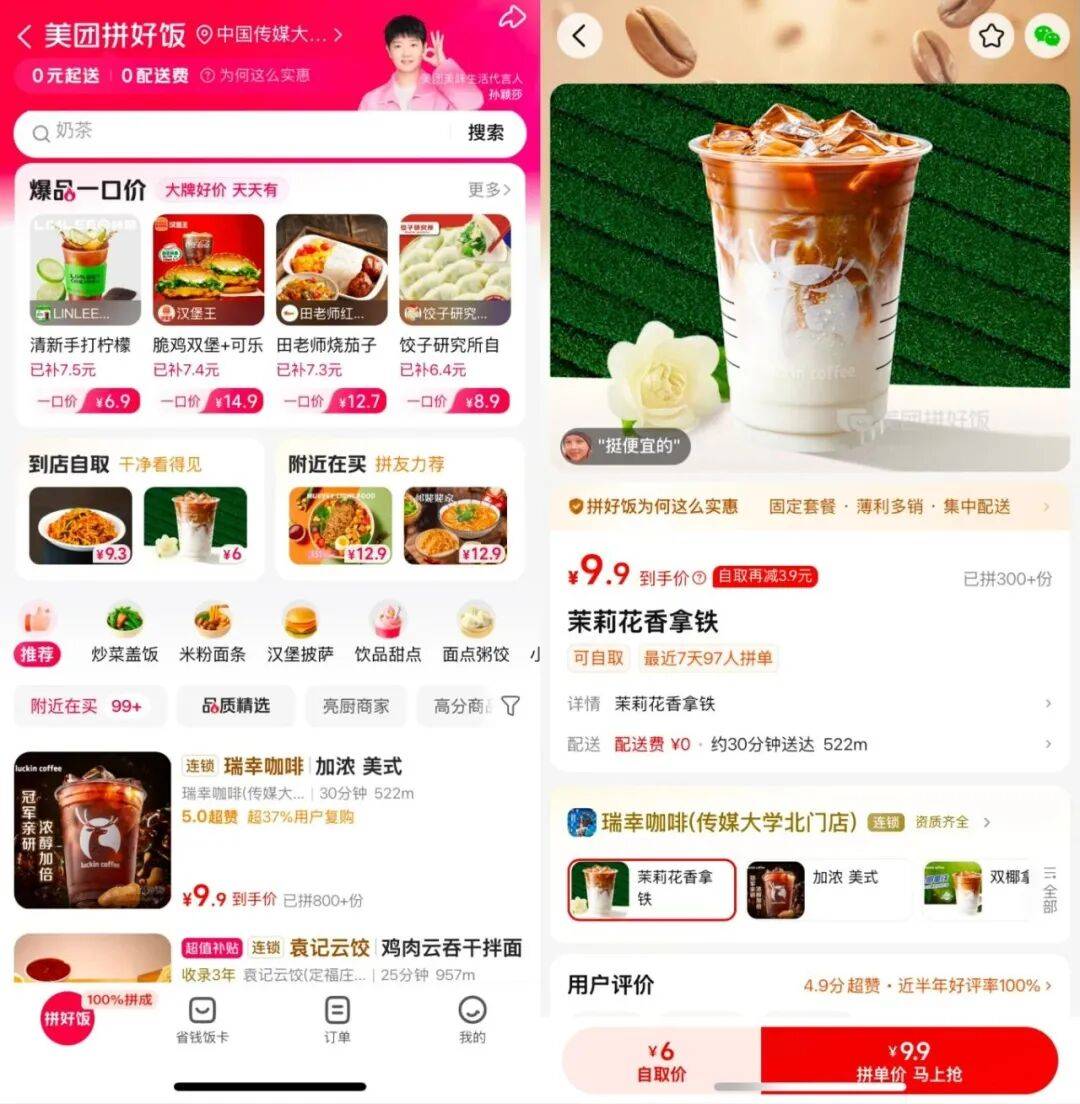1080x1104 pixels.
Task: Switch to the 我的 tab
Action: (x=472, y=1019)
